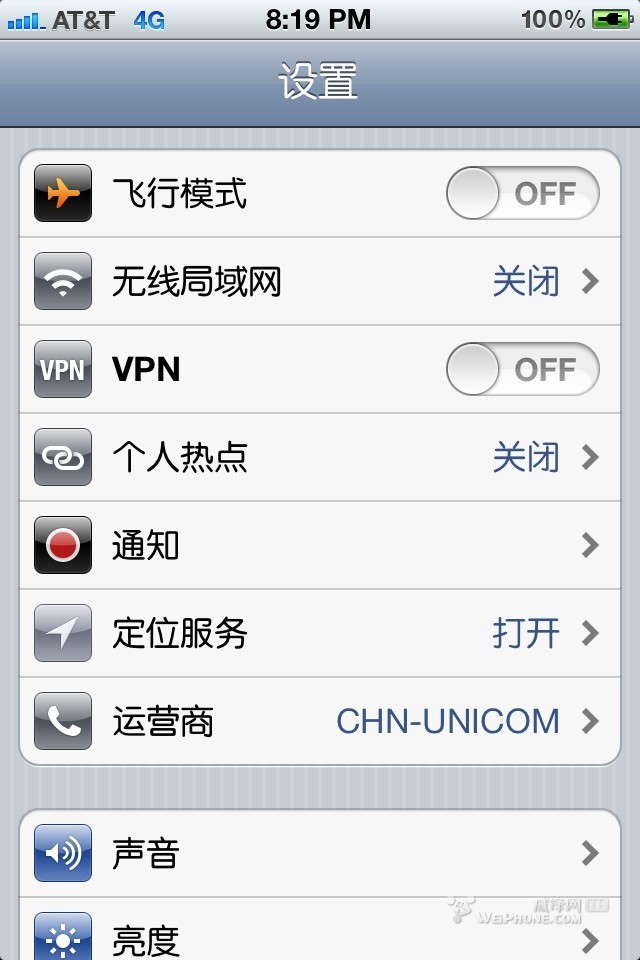
Task: Open the 通知 notifications settings
Action: [x=320, y=546]
